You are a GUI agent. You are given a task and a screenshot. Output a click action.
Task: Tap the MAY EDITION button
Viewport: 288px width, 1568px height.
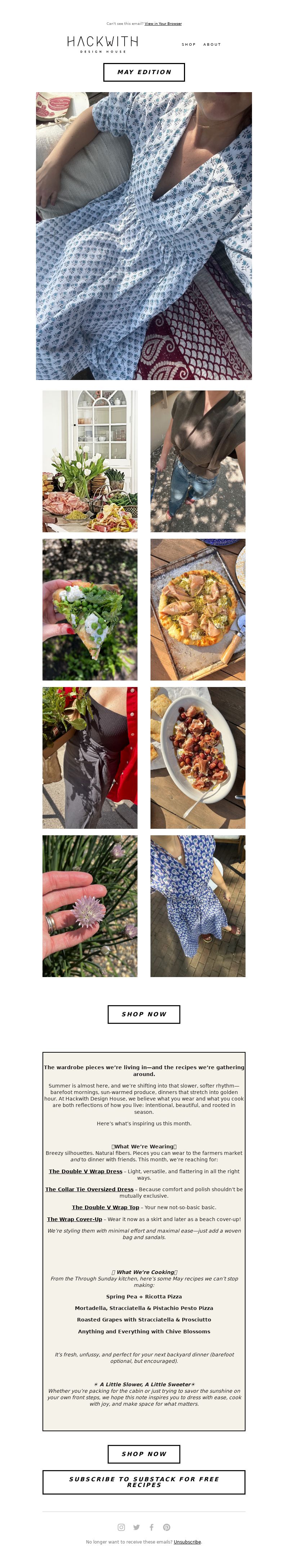[x=144, y=72]
